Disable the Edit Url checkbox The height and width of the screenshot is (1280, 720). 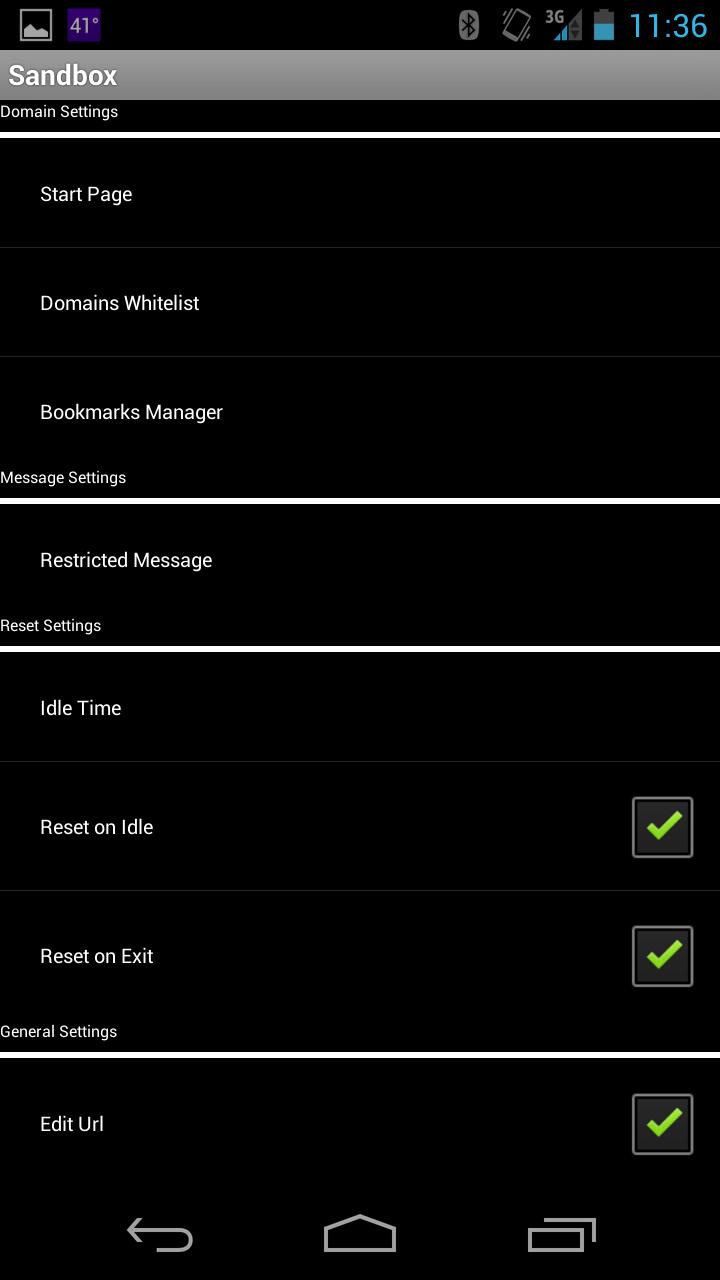coord(662,1124)
